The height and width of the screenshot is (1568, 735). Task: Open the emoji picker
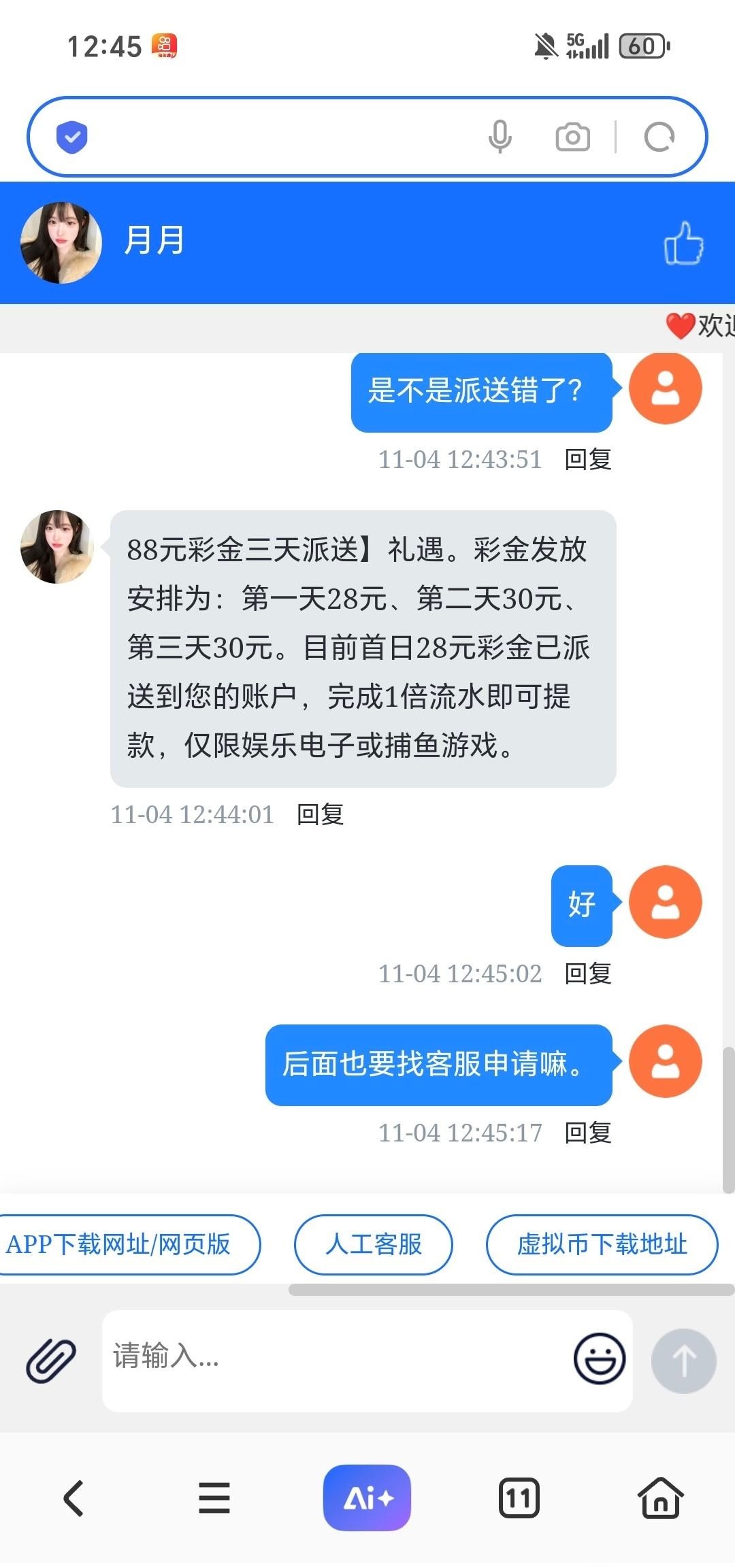[x=599, y=1358]
